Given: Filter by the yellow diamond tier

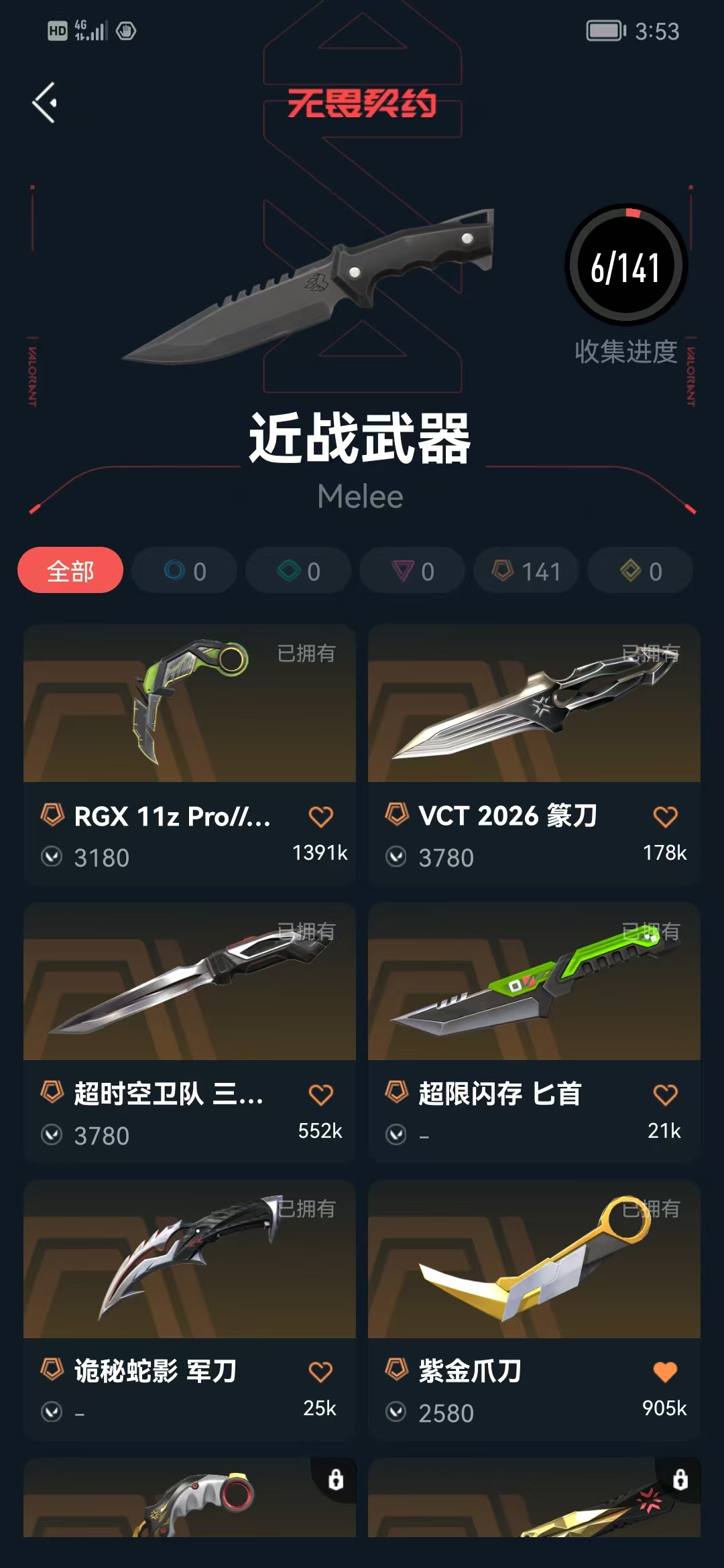Looking at the screenshot, I should pos(640,570).
